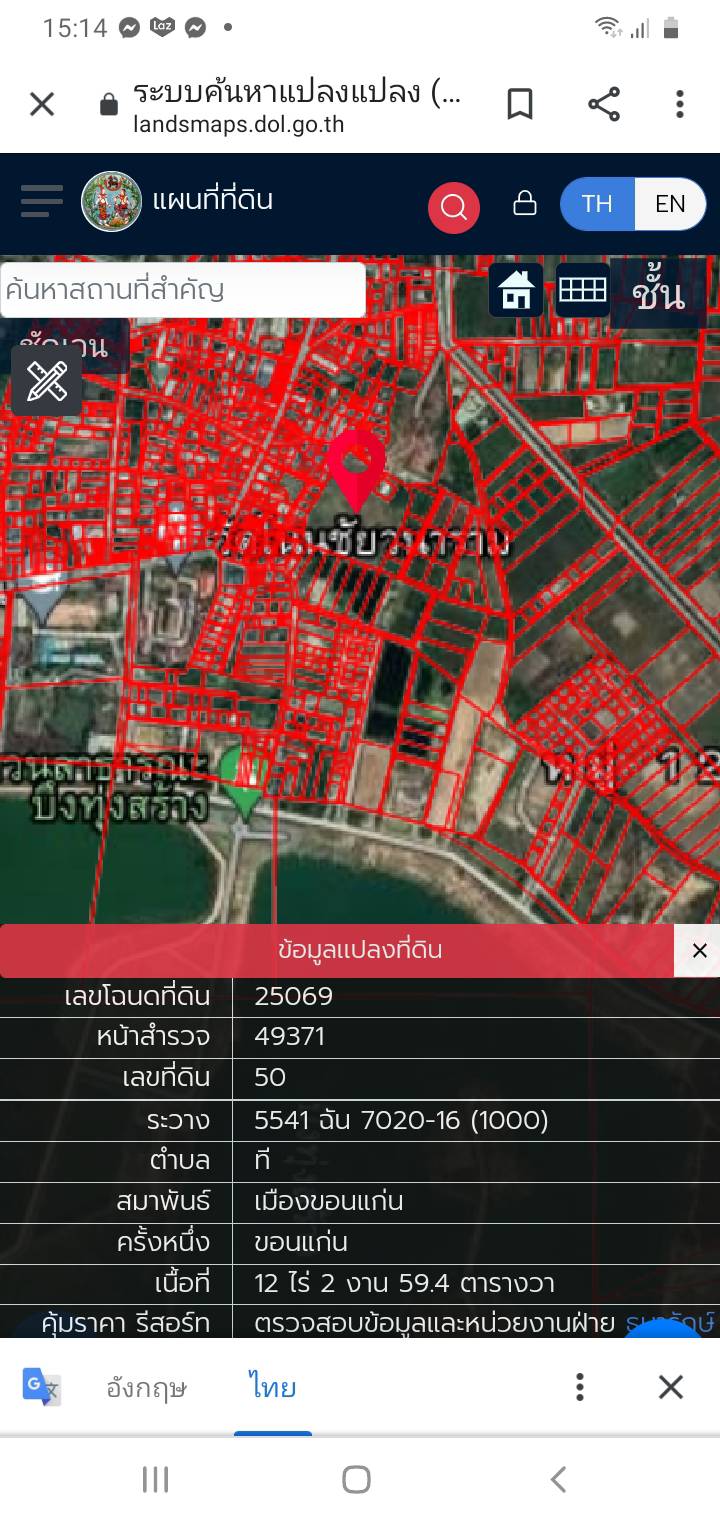Screen dimensions: 720x1520
Task: Tap the home map button
Action: pos(516,291)
